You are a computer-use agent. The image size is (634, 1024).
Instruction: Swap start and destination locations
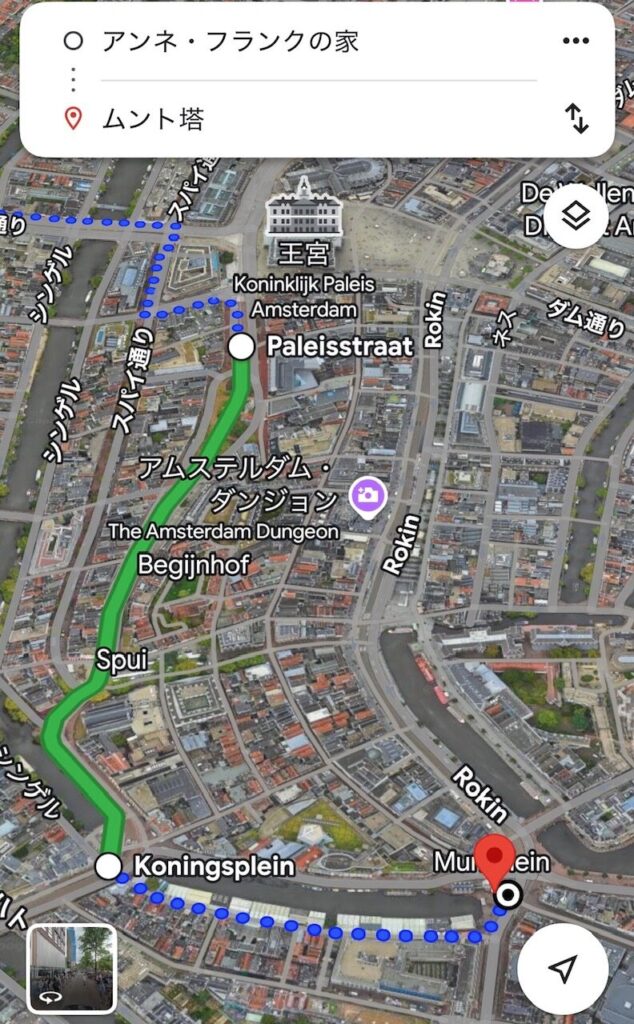point(577,119)
